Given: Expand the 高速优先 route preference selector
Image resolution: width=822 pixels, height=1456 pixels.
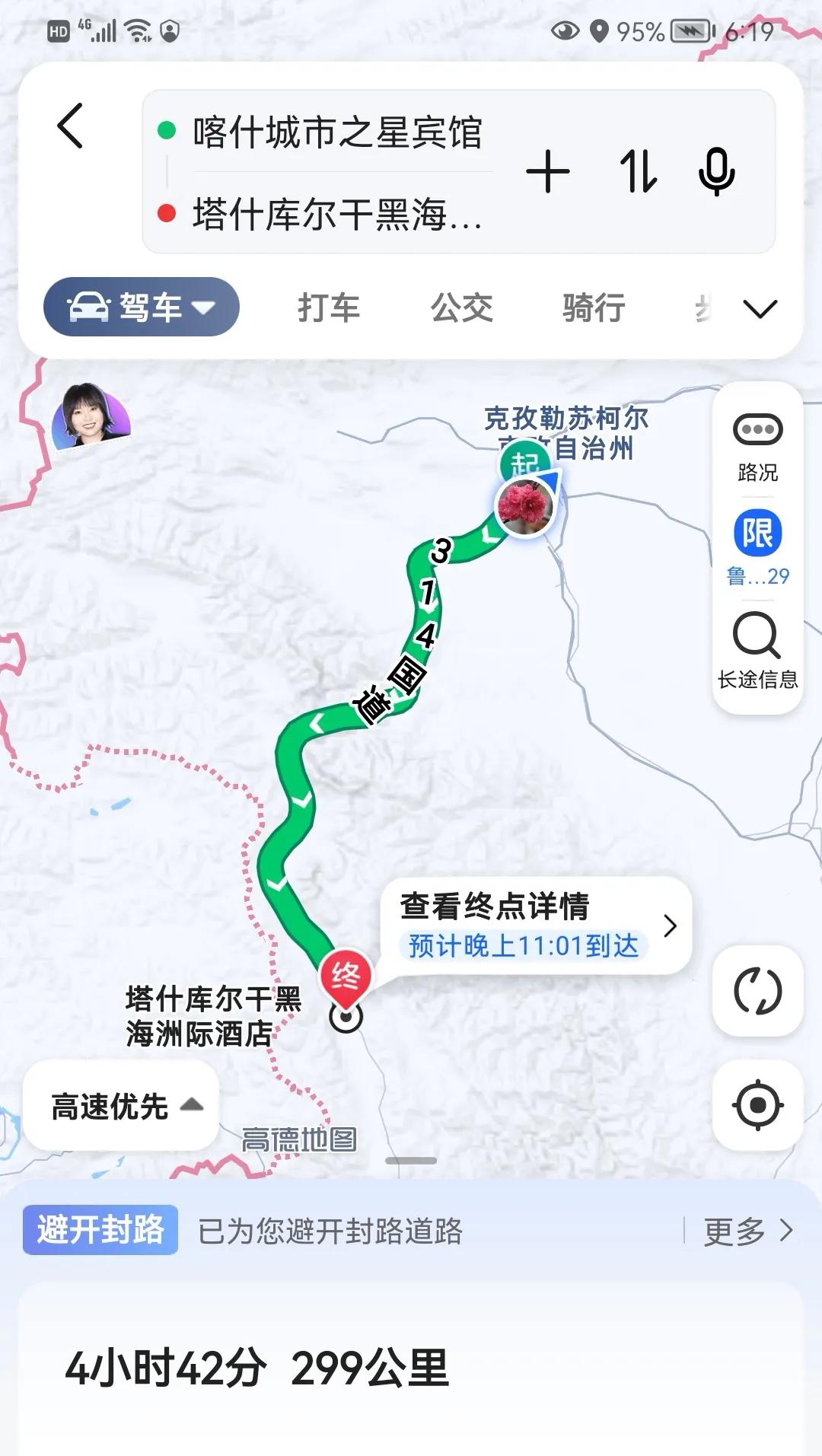Looking at the screenshot, I should pos(119,1106).
